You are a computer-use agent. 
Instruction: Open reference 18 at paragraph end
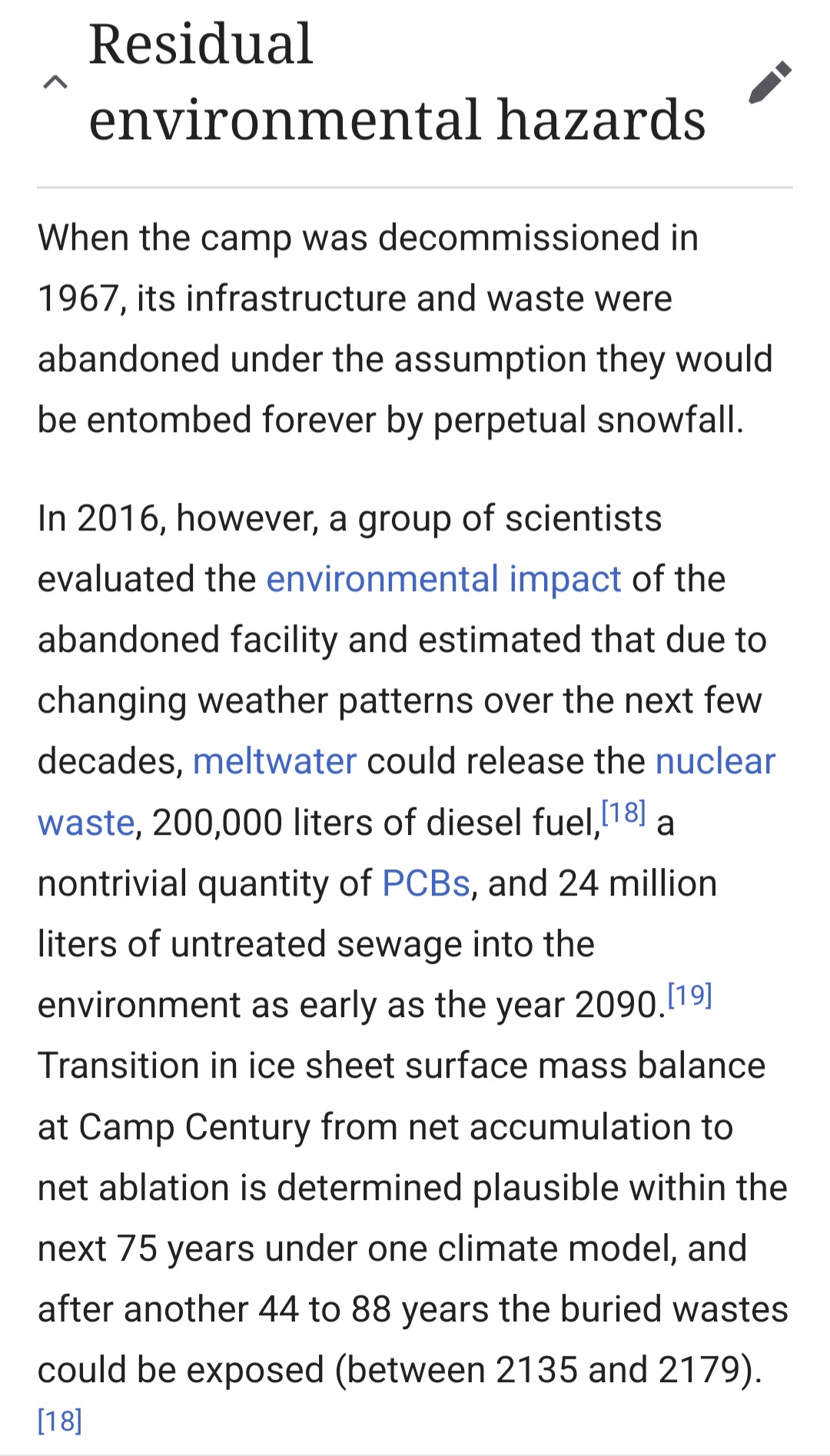(60, 1421)
